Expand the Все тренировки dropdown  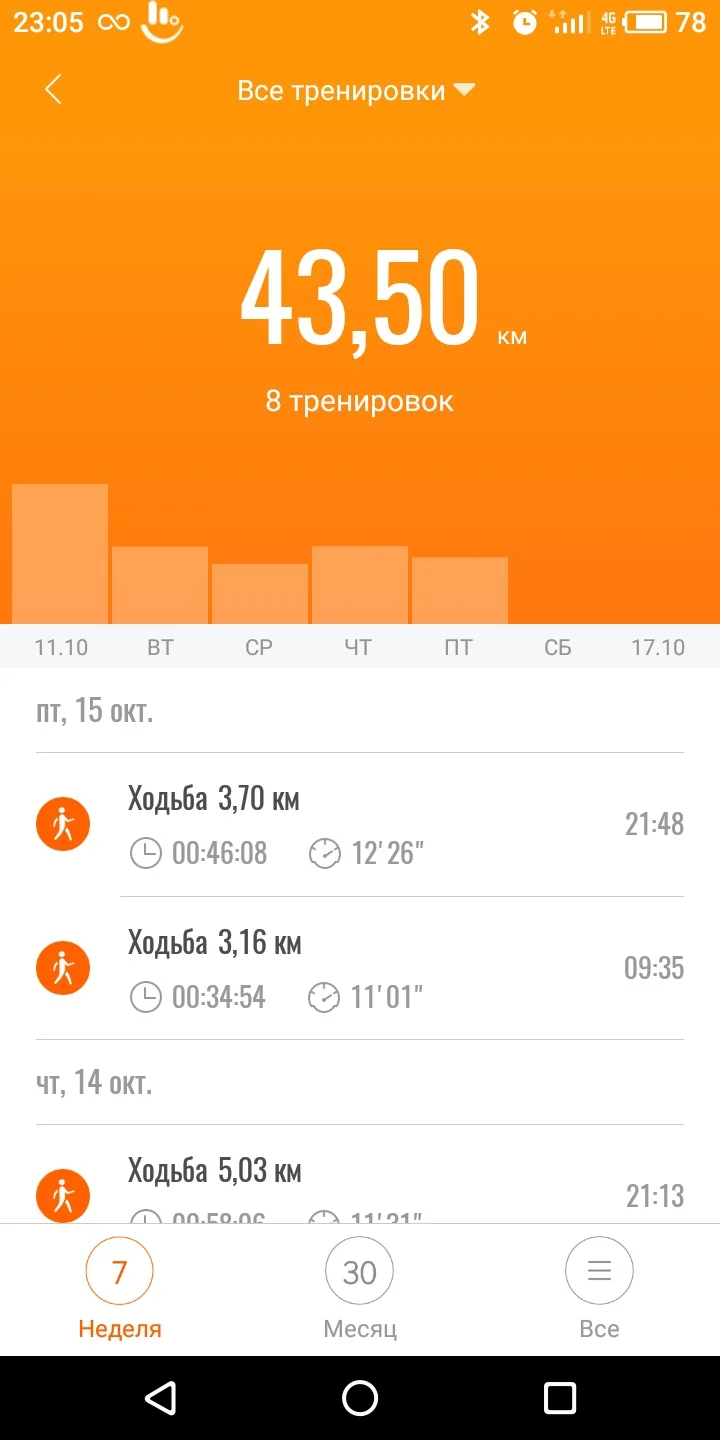[355, 91]
